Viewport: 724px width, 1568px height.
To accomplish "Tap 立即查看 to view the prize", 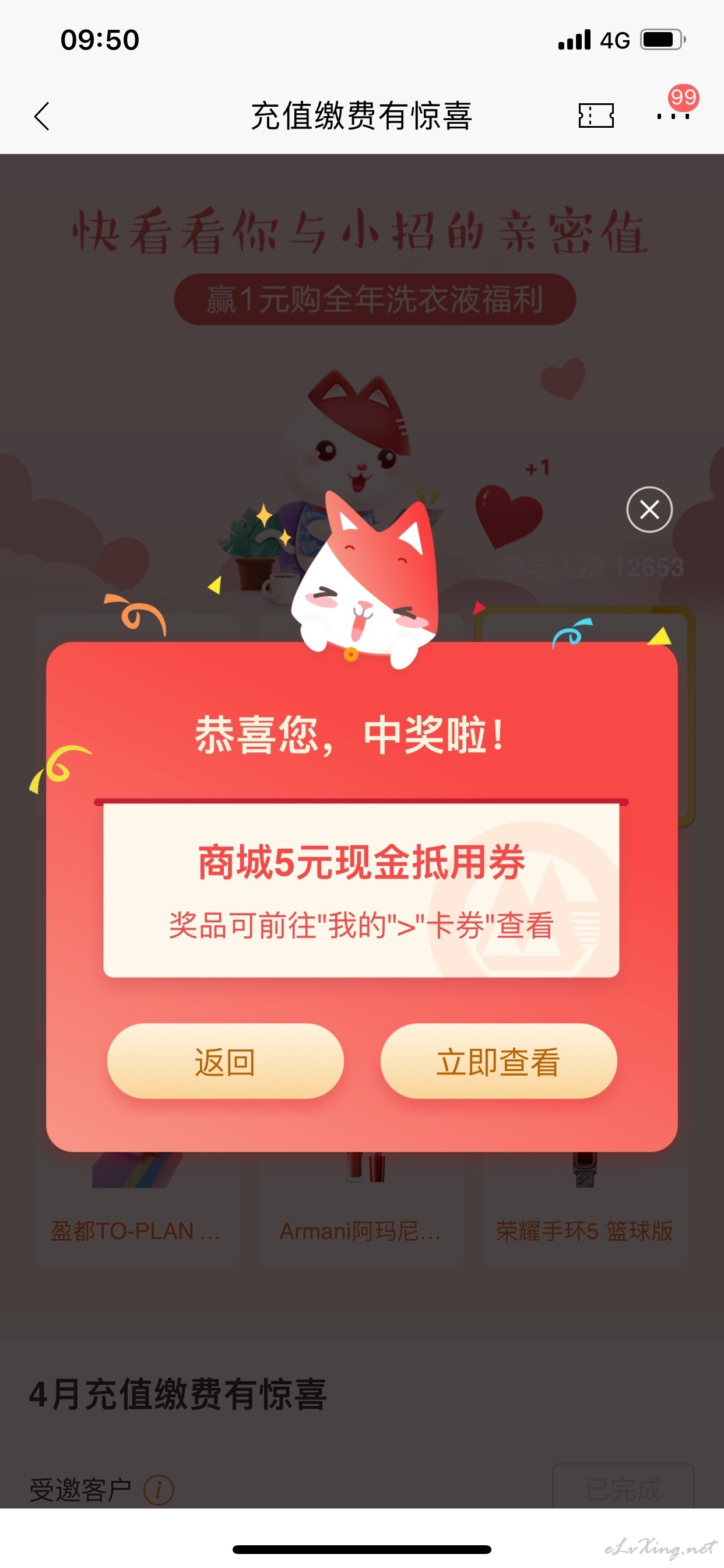I will 498,1061.
